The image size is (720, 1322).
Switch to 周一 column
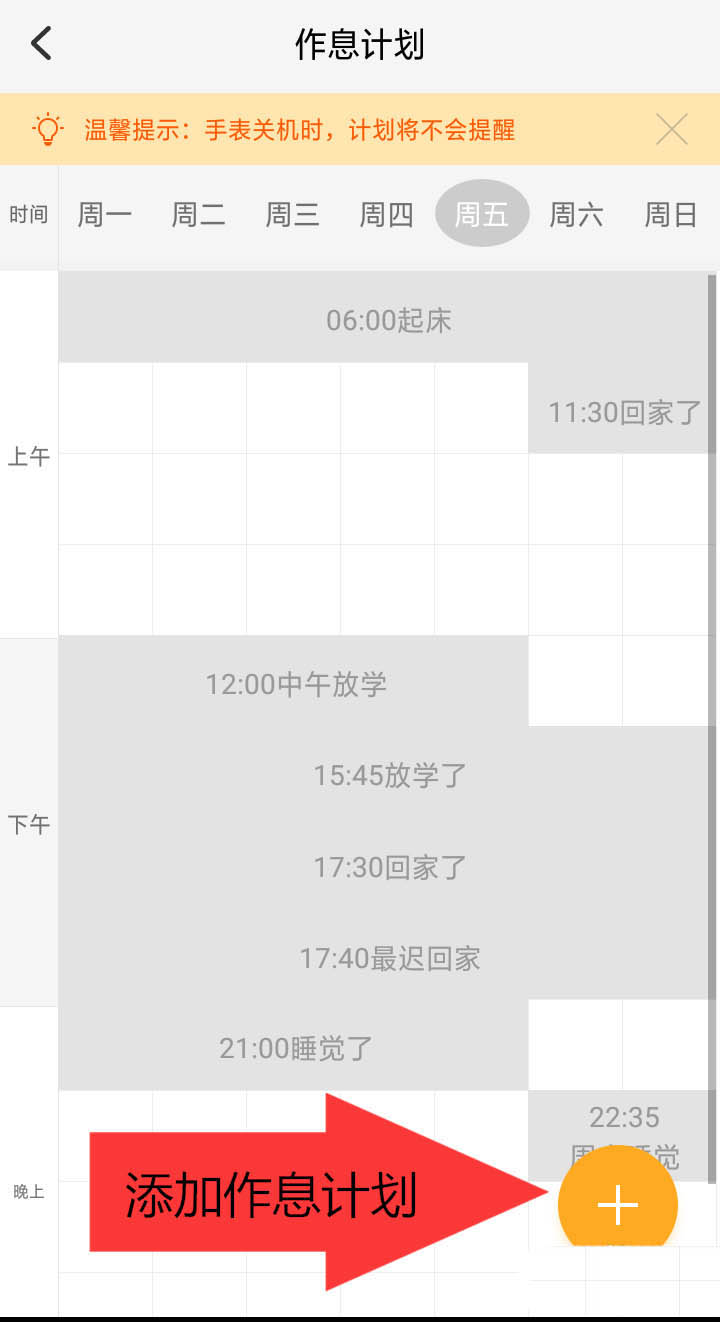[x=105, y=214]
